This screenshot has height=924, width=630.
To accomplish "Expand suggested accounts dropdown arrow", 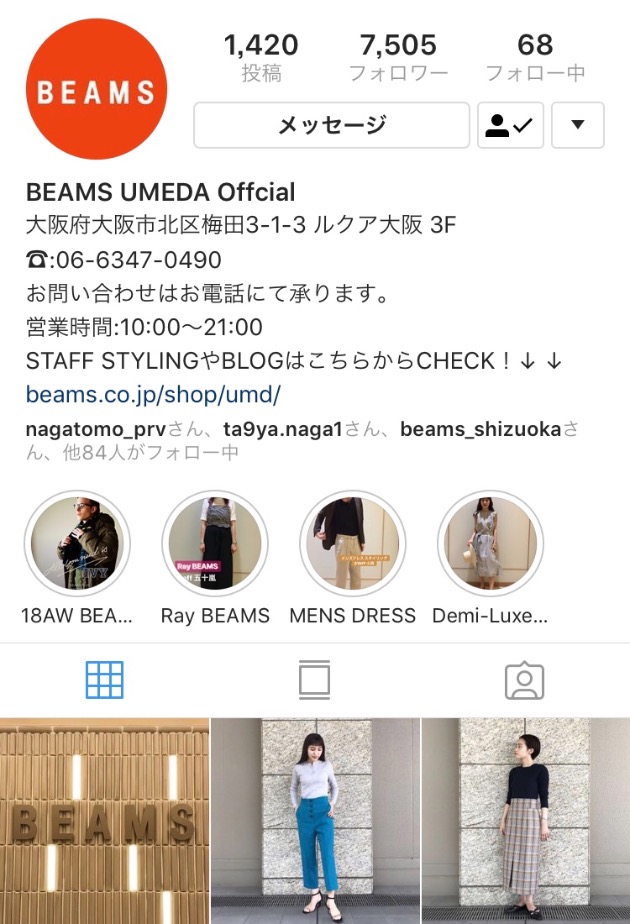I will coord(578,125).
